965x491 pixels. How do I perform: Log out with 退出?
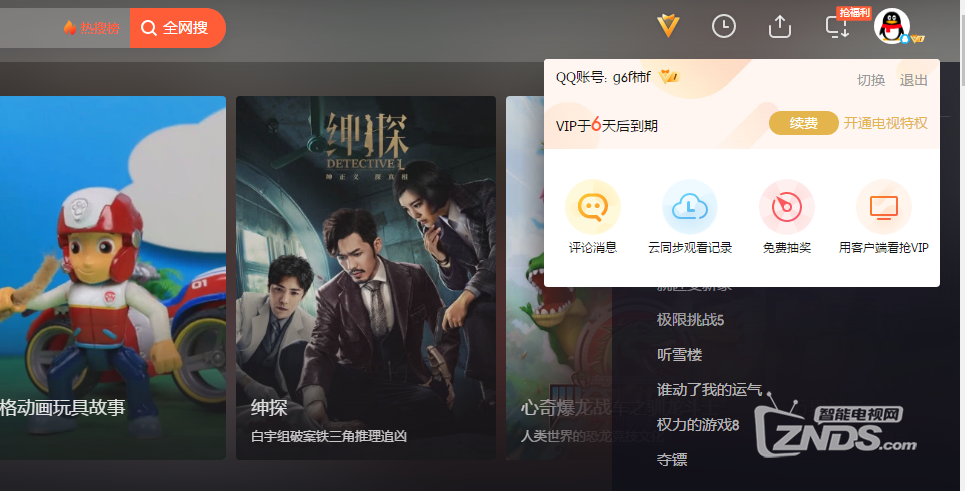point(913,80)
